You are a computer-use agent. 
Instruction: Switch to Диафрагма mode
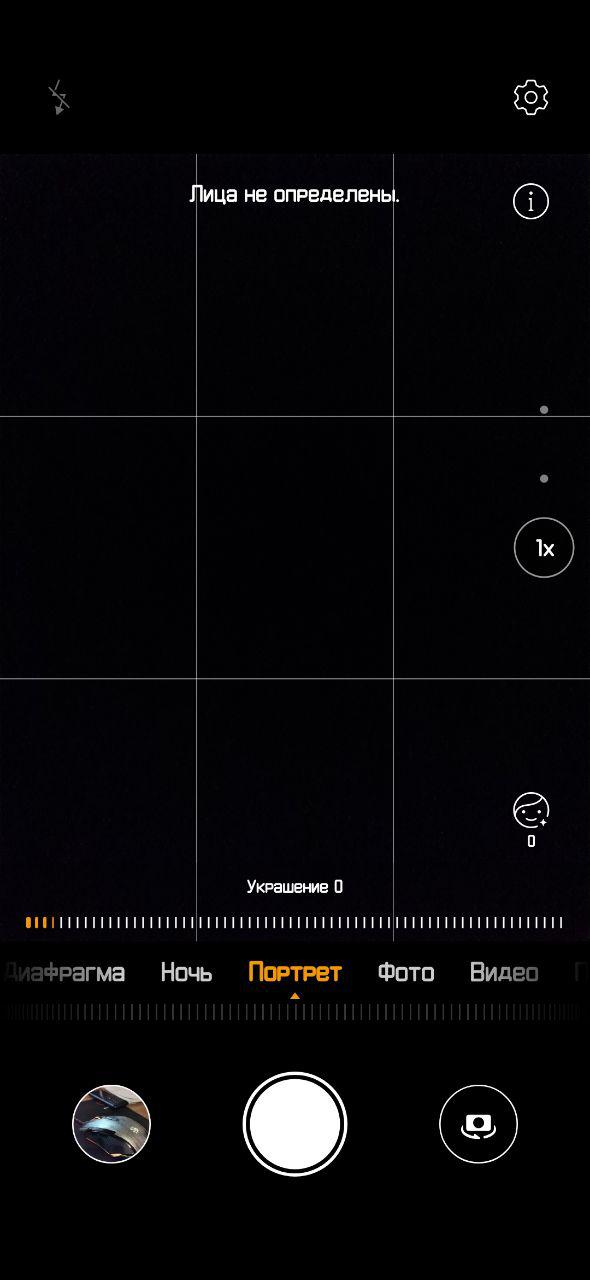pos(65,972)
